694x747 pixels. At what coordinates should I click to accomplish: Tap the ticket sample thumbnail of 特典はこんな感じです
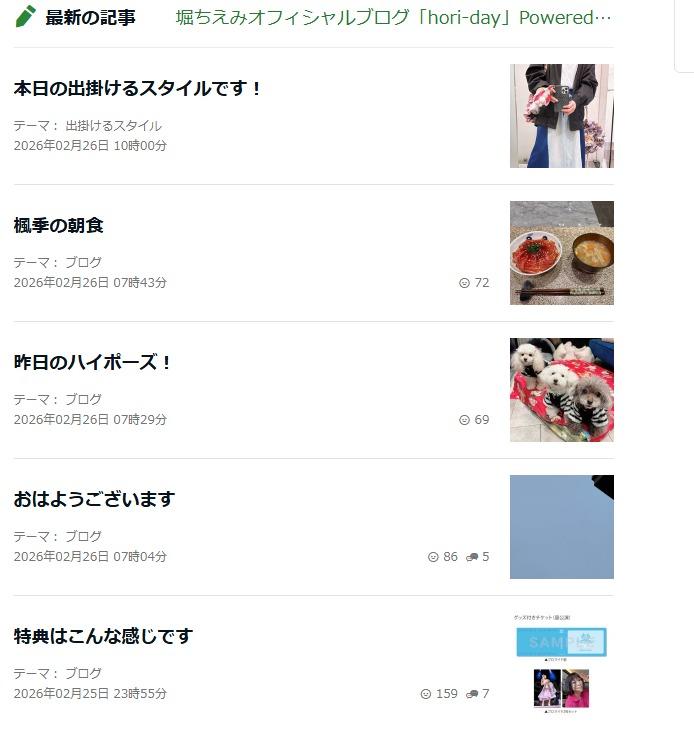coord(561,664)
